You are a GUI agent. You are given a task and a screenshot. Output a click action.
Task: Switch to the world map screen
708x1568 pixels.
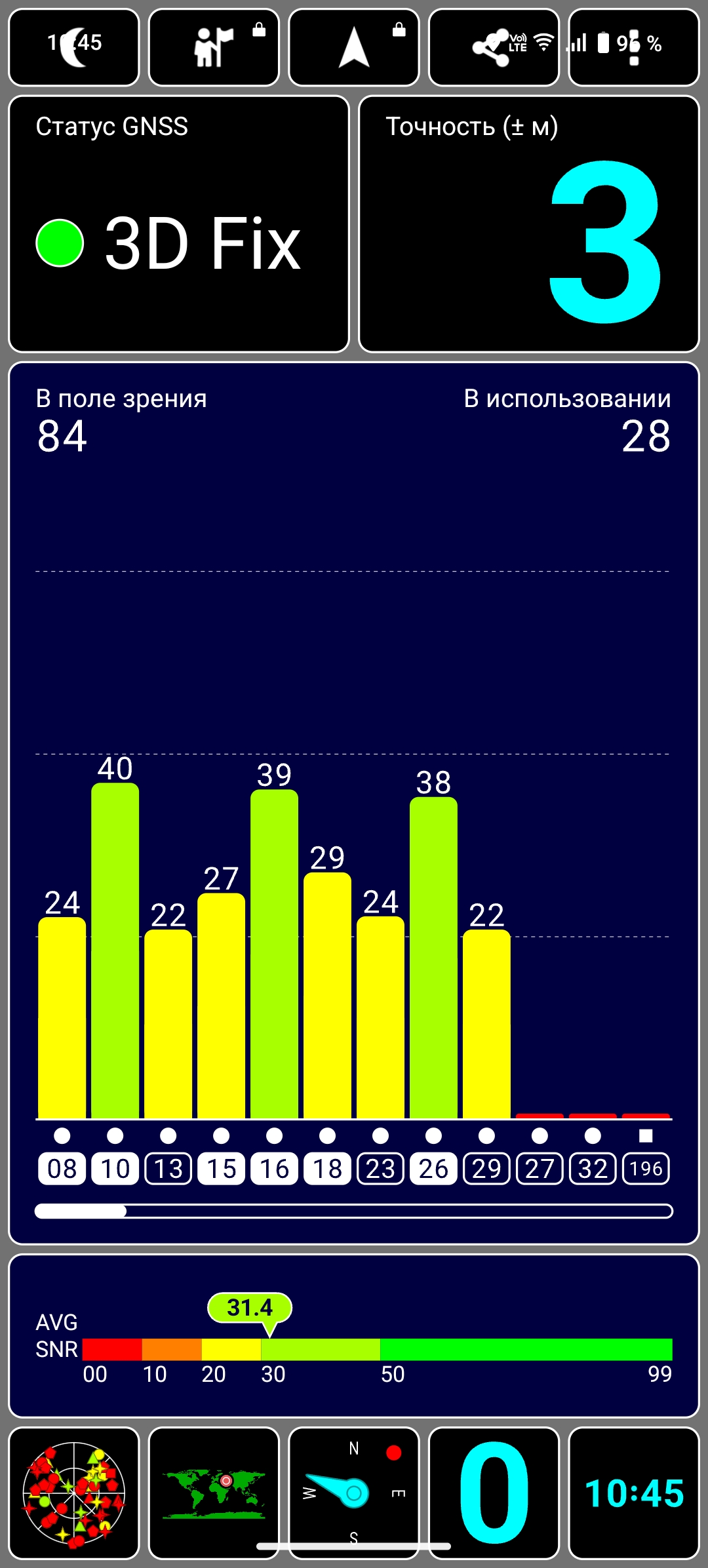pyautogui.click(x=214, y=1493)
